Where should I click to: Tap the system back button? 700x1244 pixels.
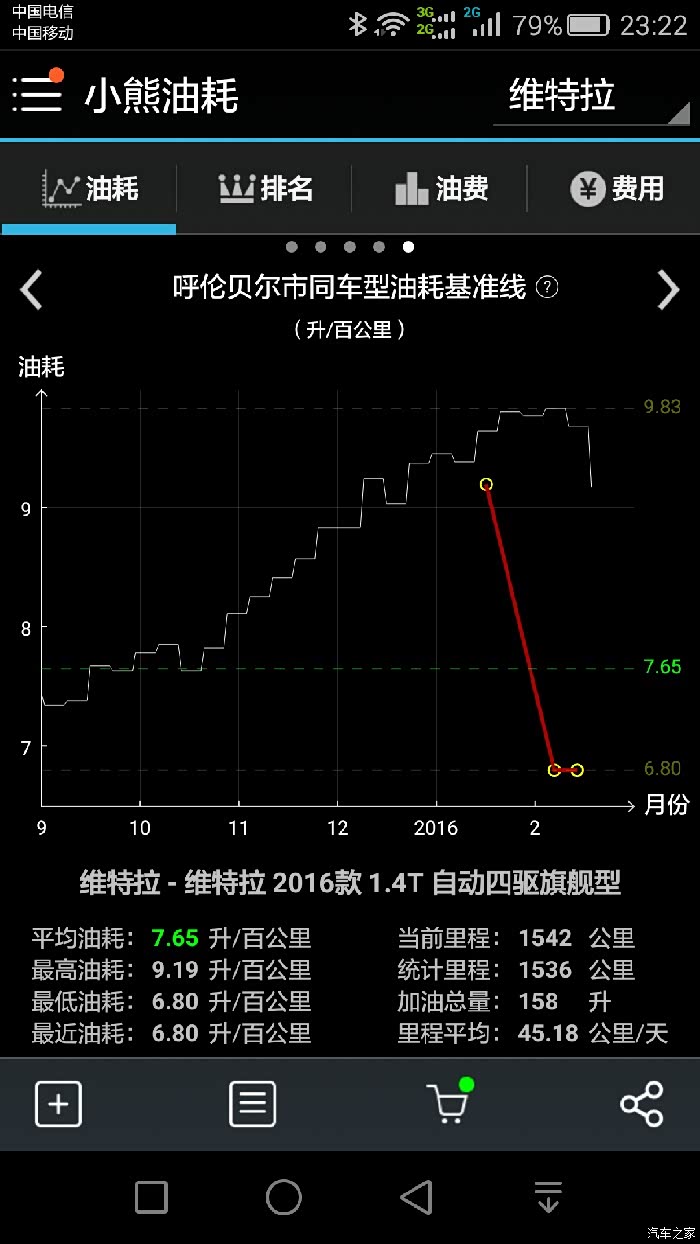[x=416, y=1197]
